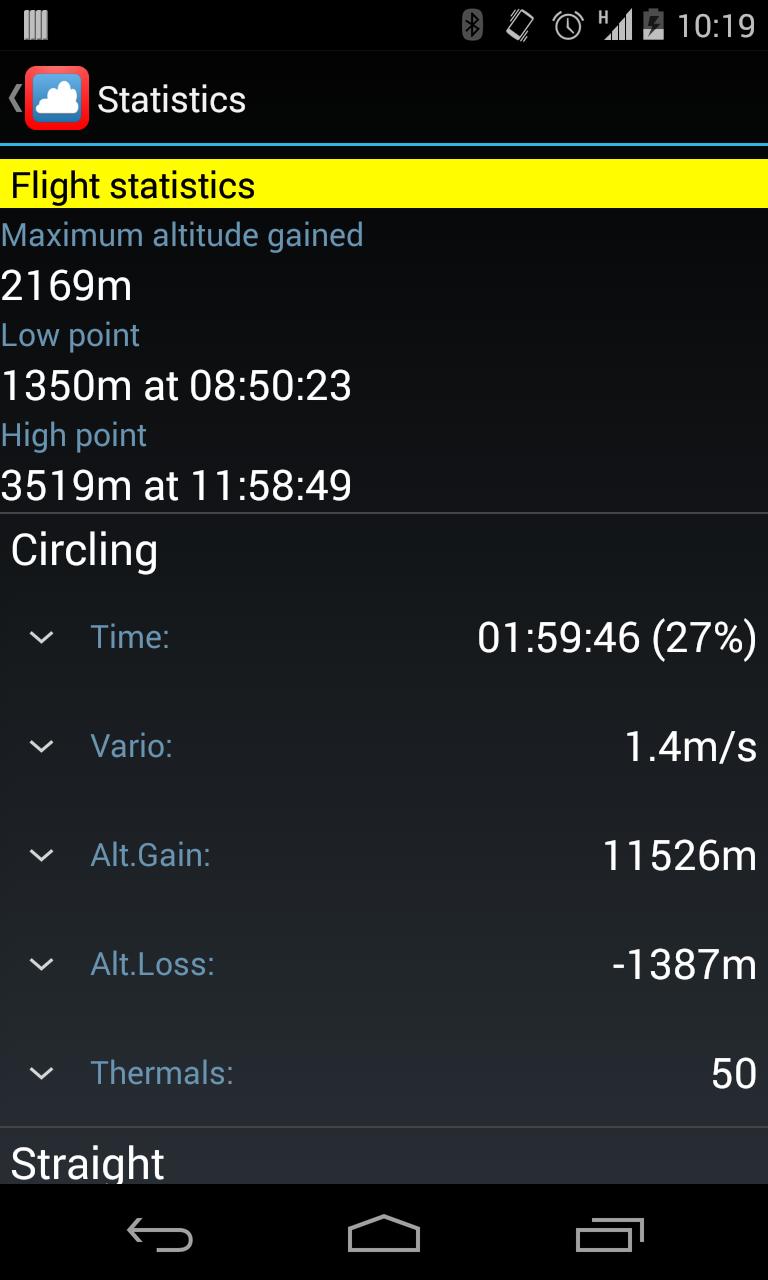Expand the Thermals row
Viewport: 768px width, 1280px height.
42,1073
